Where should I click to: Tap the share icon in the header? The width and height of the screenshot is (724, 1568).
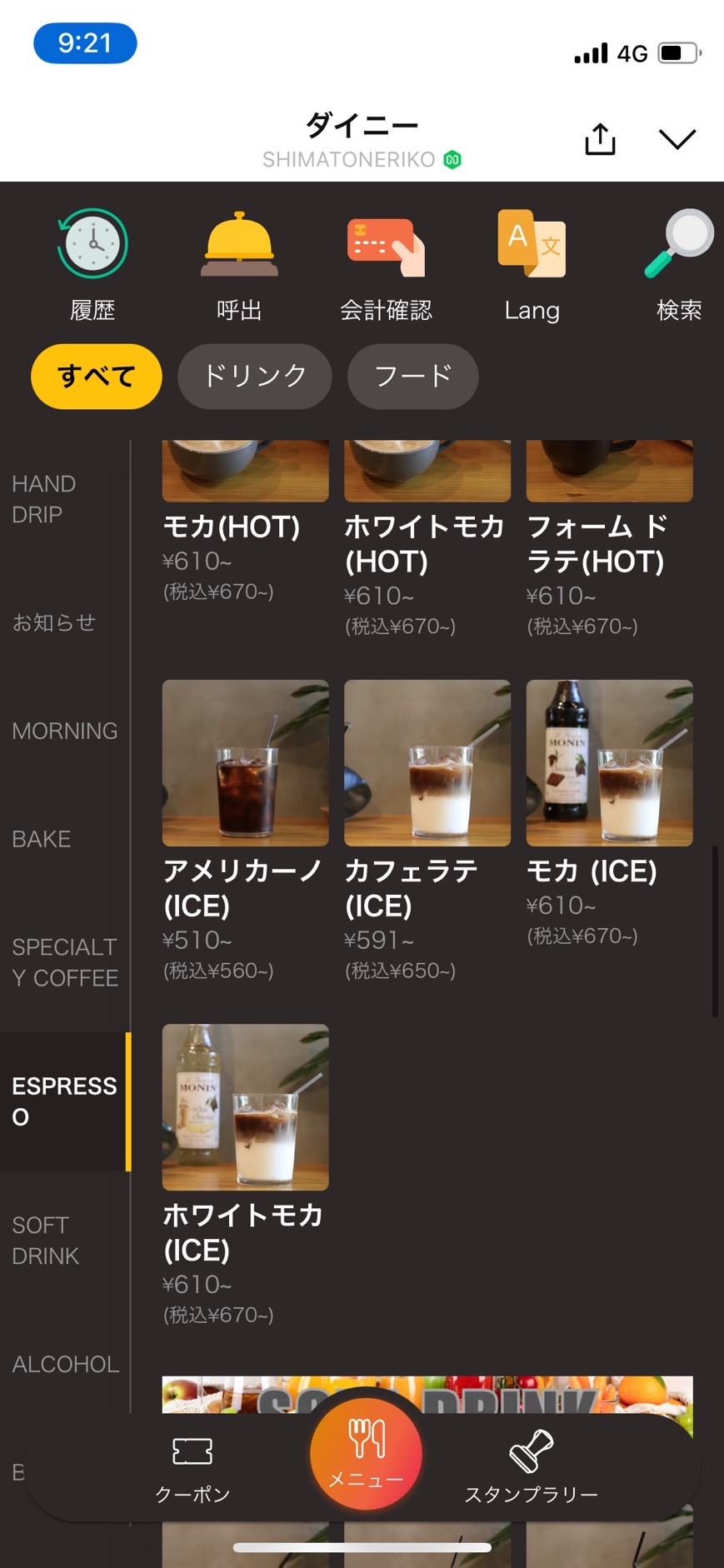(600, 138)
